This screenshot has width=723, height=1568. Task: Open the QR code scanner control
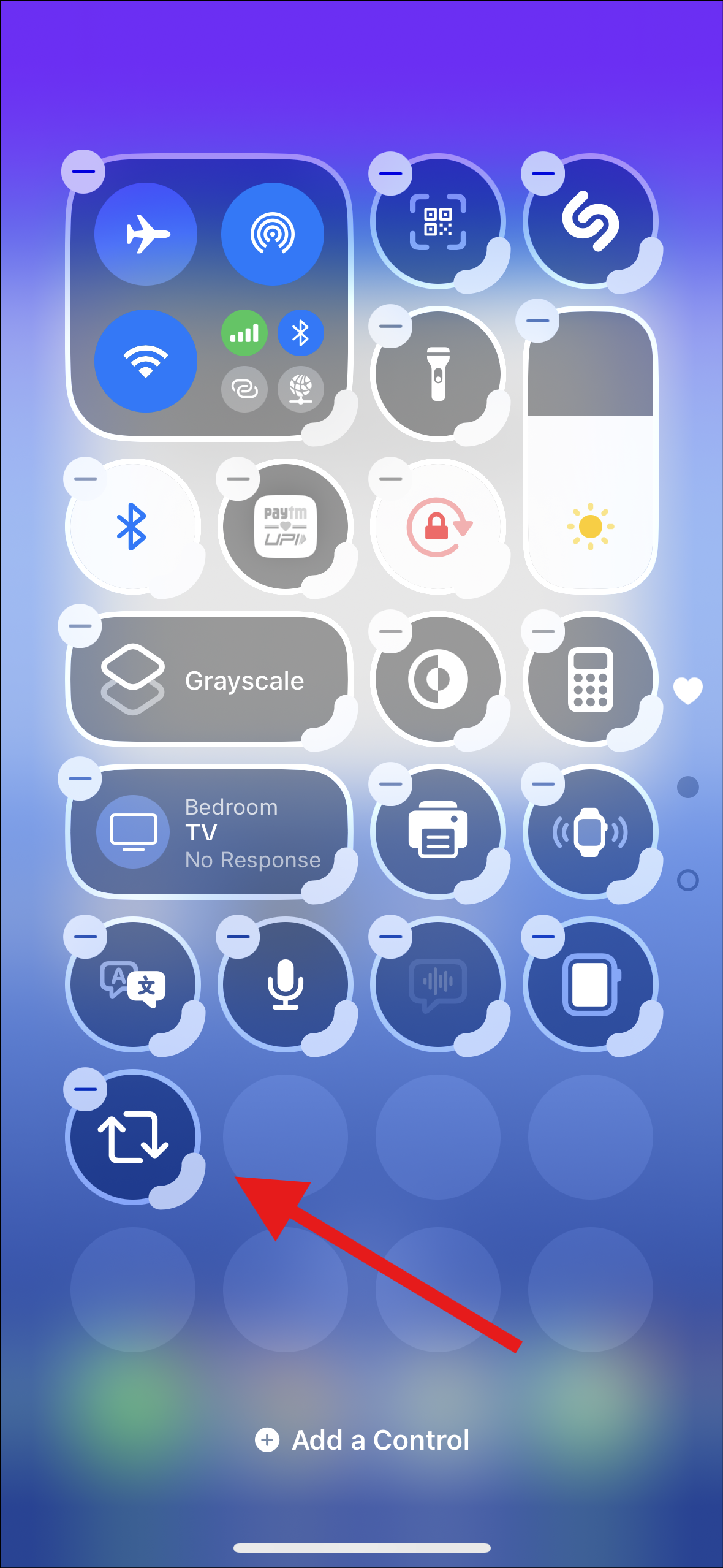[437, 221]
